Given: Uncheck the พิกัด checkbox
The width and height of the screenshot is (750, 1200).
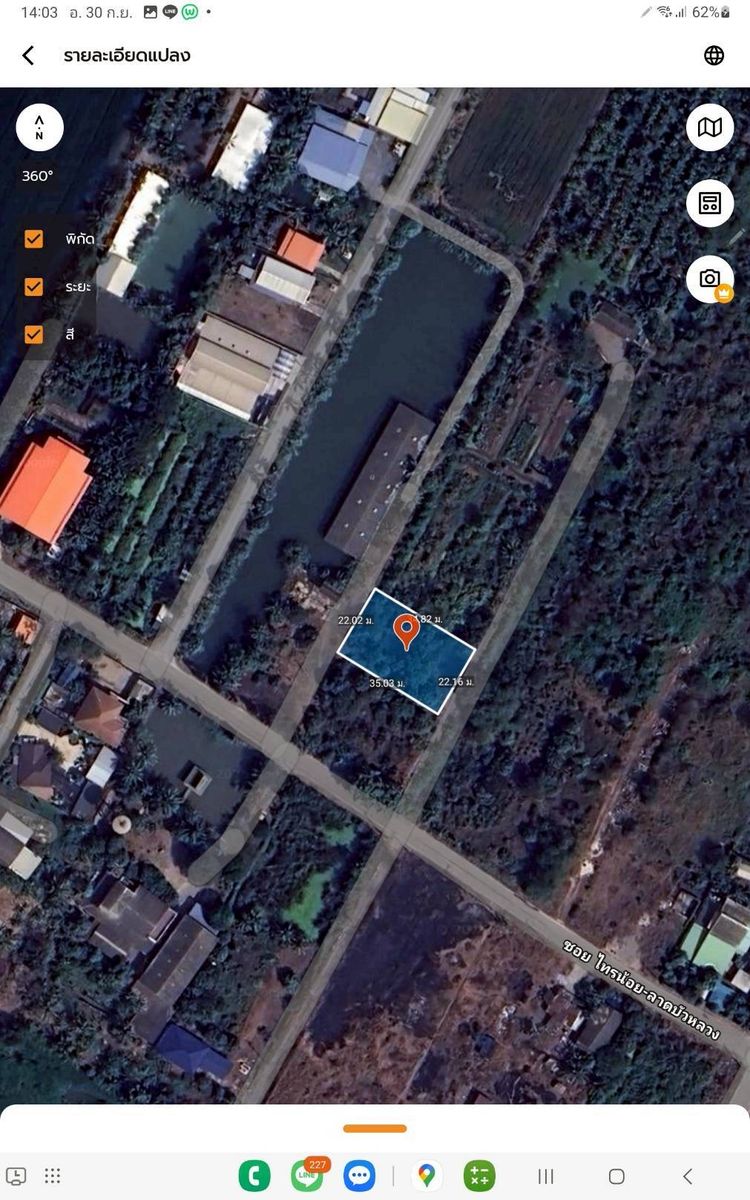Looking at the screenshot, I should pos(34,239).
